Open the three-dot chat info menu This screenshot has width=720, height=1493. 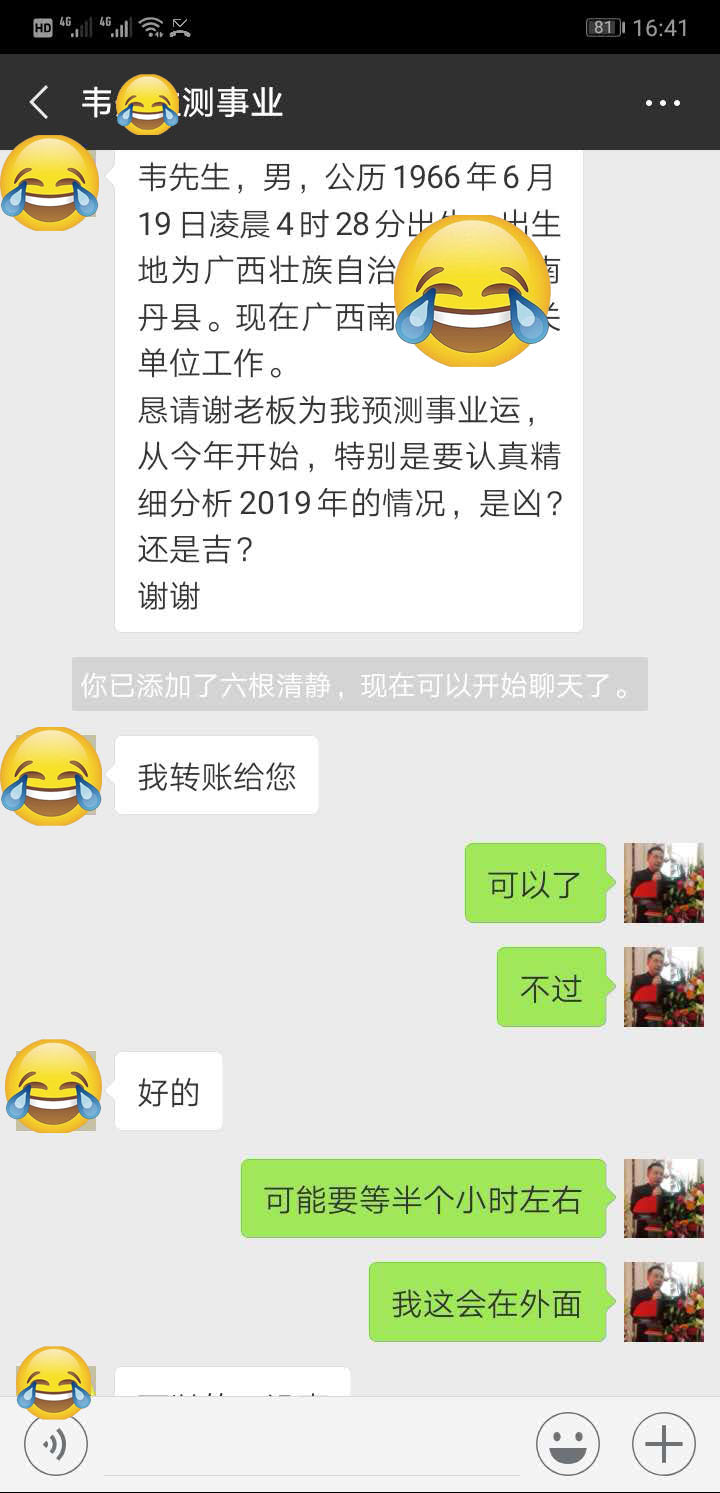[x=662, y=103]
